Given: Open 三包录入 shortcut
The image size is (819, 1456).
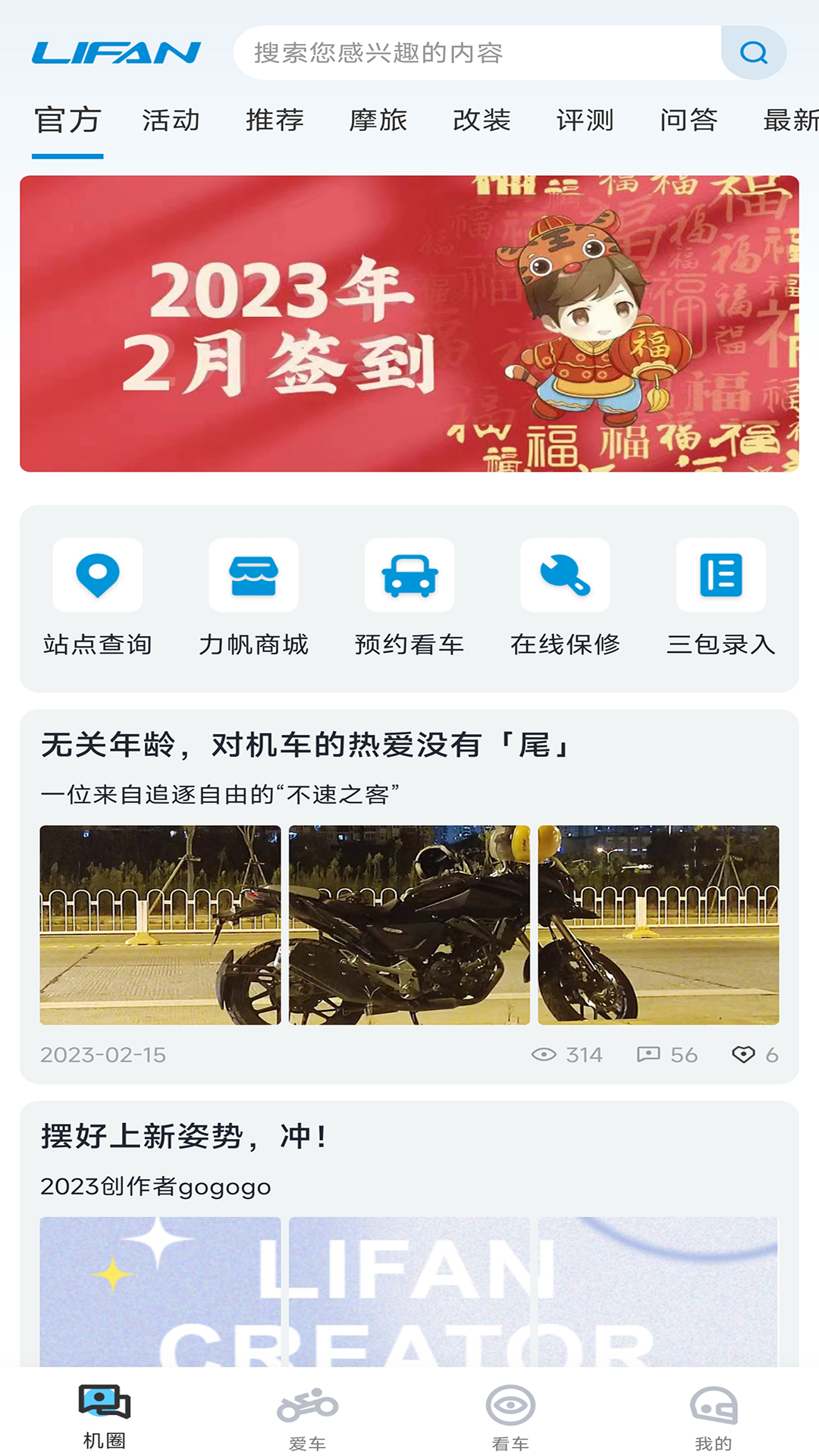Looking at the screenshot, I should point(720,596).
